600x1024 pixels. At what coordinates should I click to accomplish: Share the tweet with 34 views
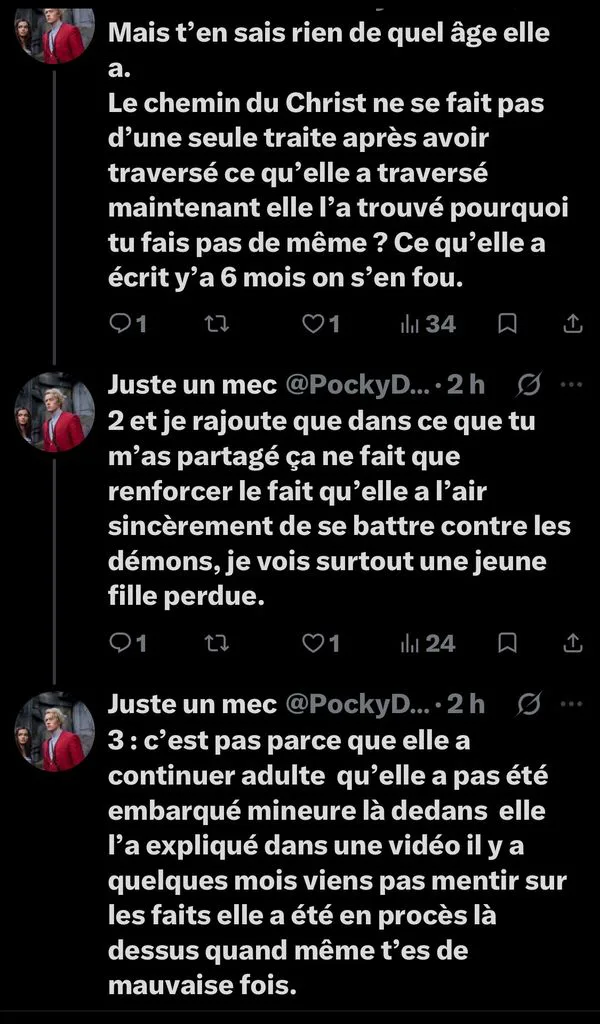(x=573, y=323)
